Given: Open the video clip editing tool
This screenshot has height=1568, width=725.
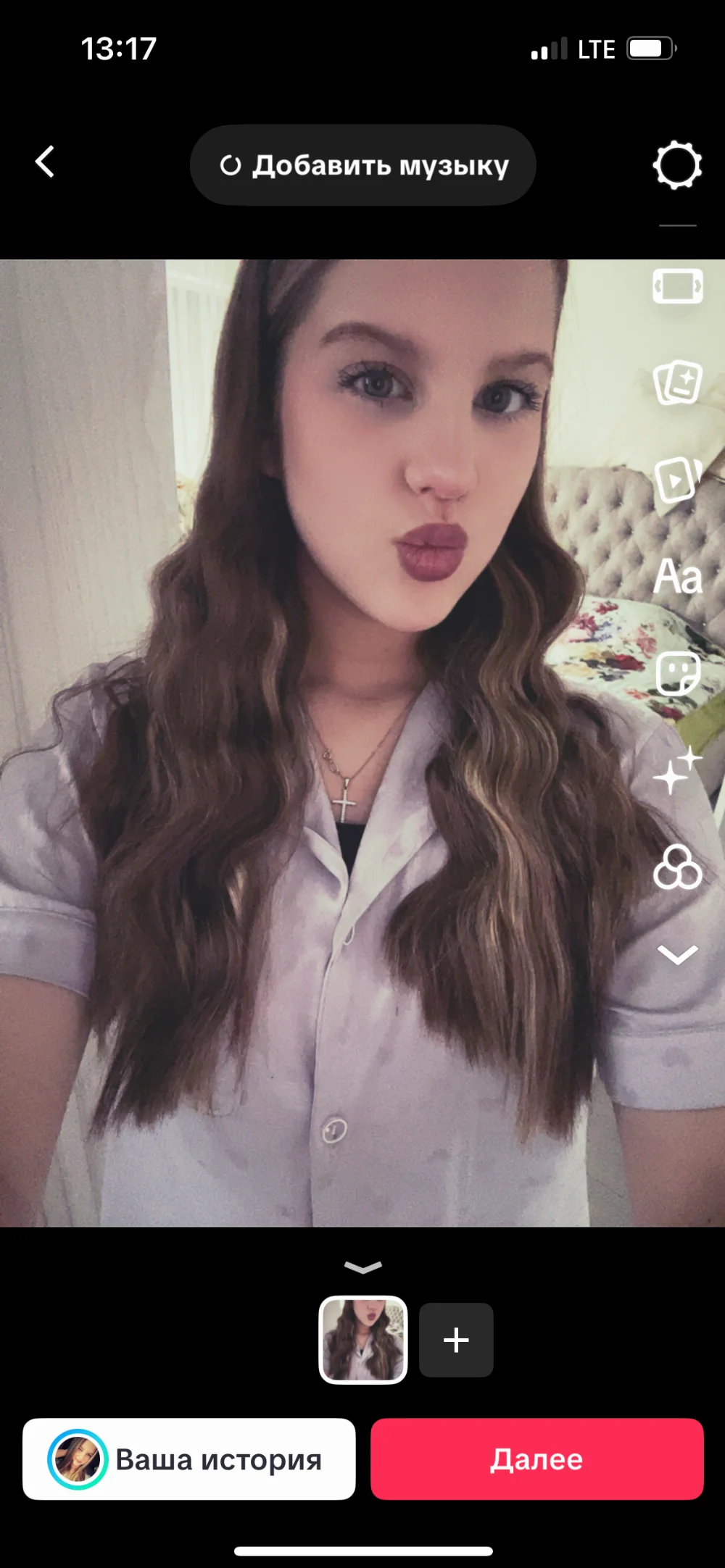Looking at the screenshot, I should pos(677,479).
